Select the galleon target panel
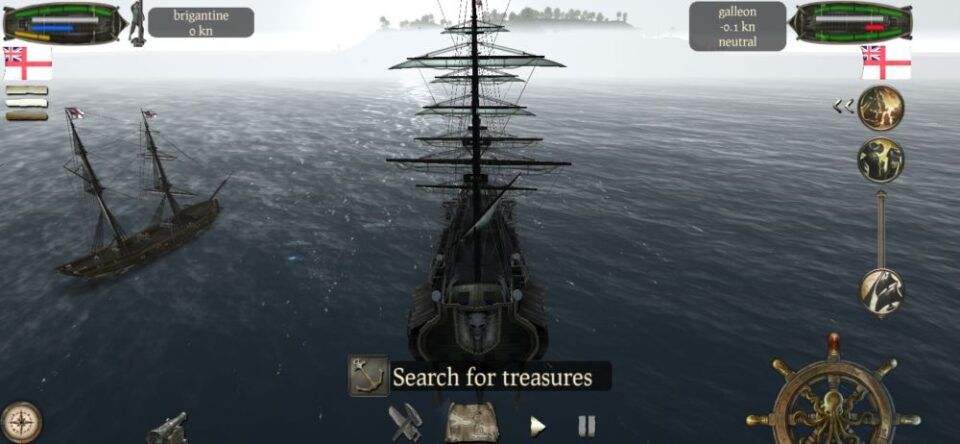The width and height of the screenshot is (960, 444). 737,26
